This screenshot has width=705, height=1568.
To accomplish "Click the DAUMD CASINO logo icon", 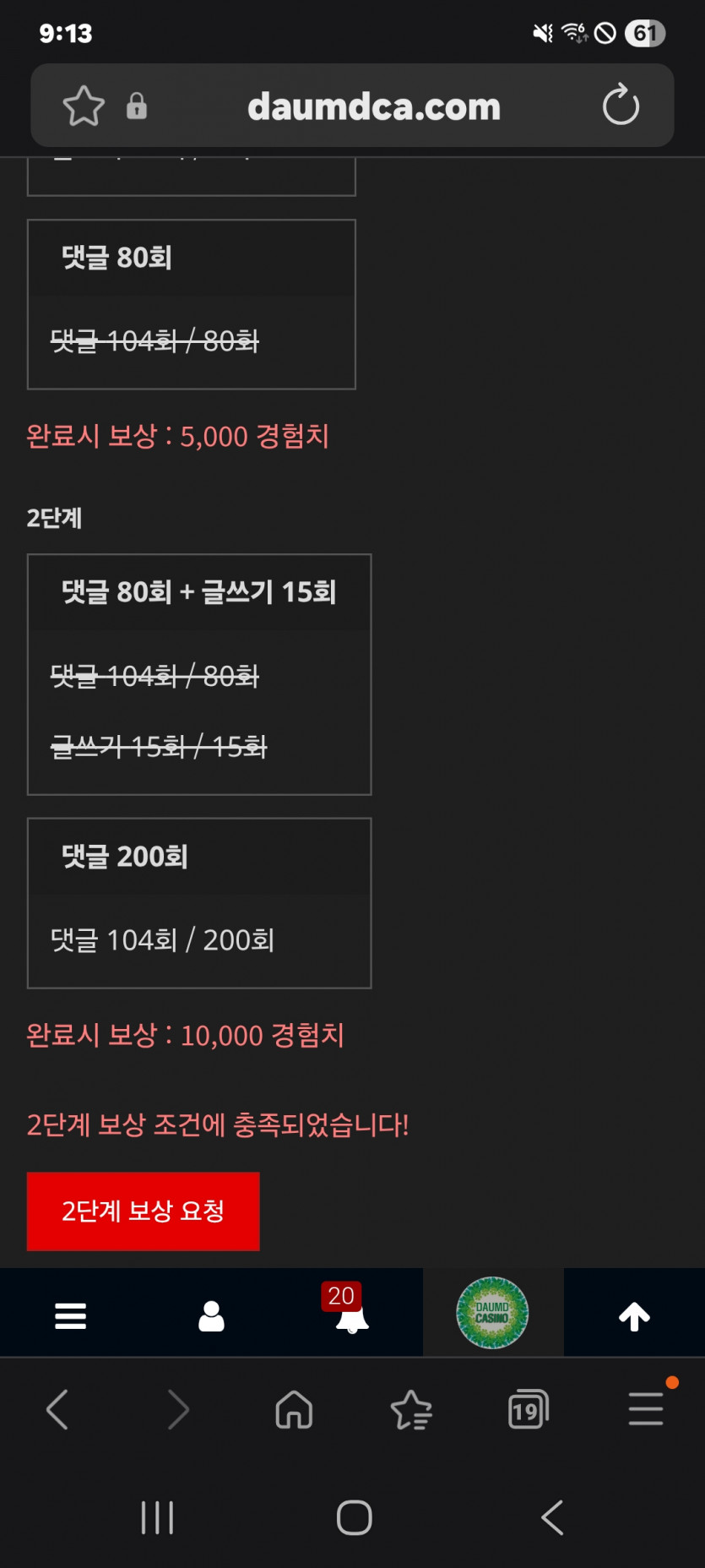I will click(x=493, y=1312).
